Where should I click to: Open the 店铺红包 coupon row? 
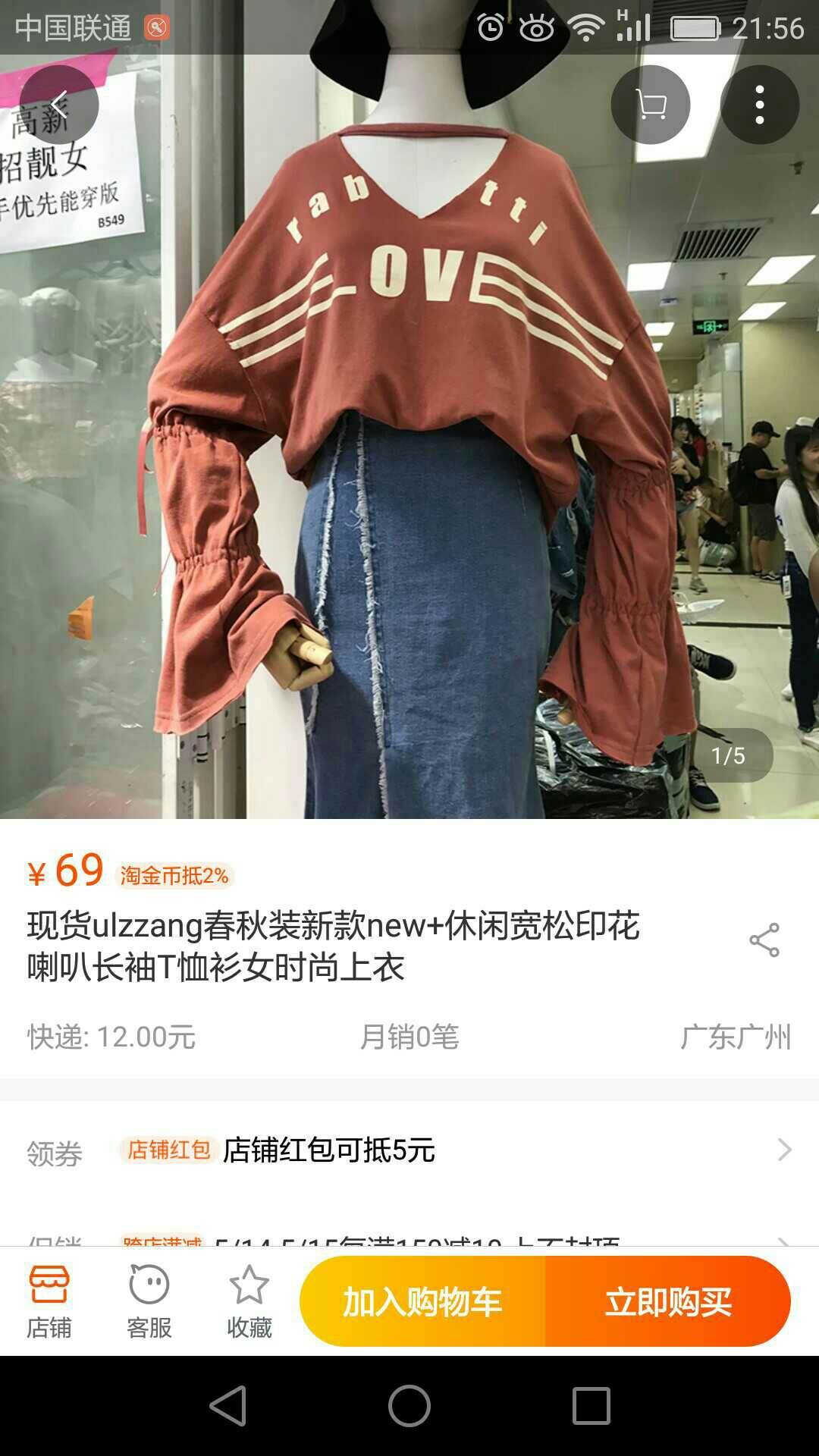tap(409, 1150)
